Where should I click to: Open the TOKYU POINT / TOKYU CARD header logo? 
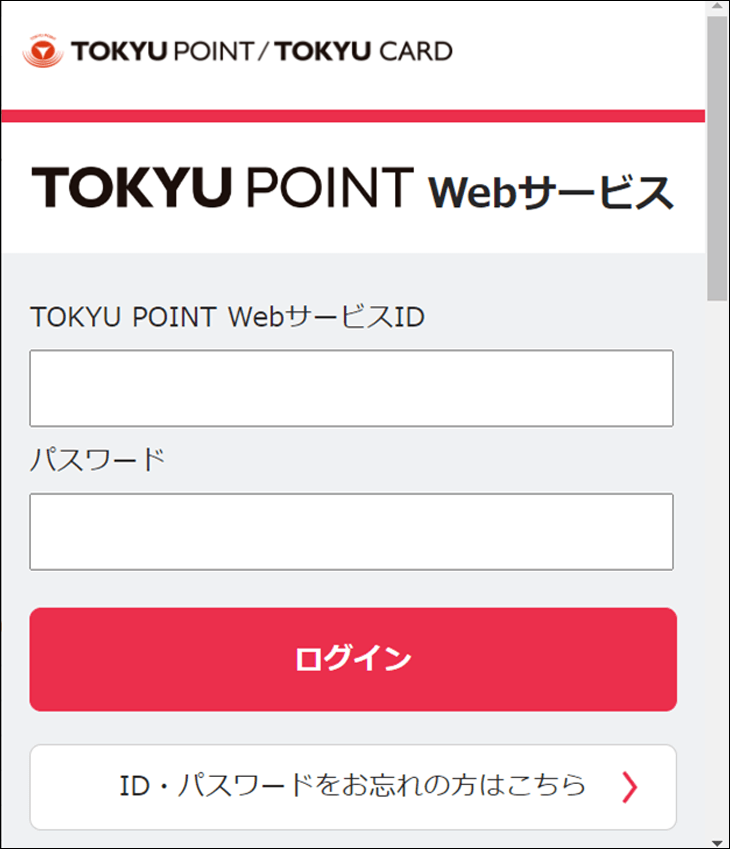(238, 51)
